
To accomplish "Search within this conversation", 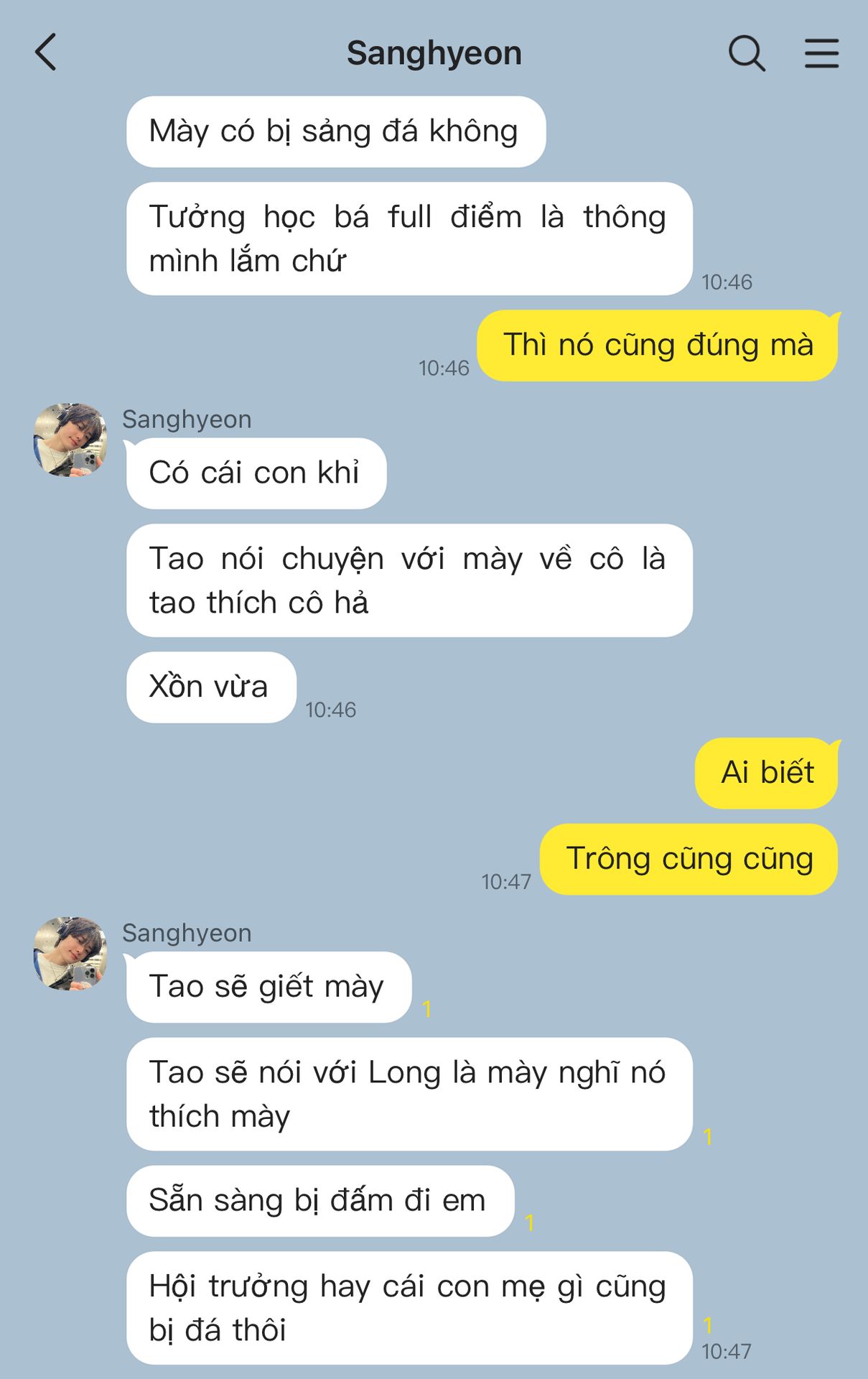I will click(747, 53).
